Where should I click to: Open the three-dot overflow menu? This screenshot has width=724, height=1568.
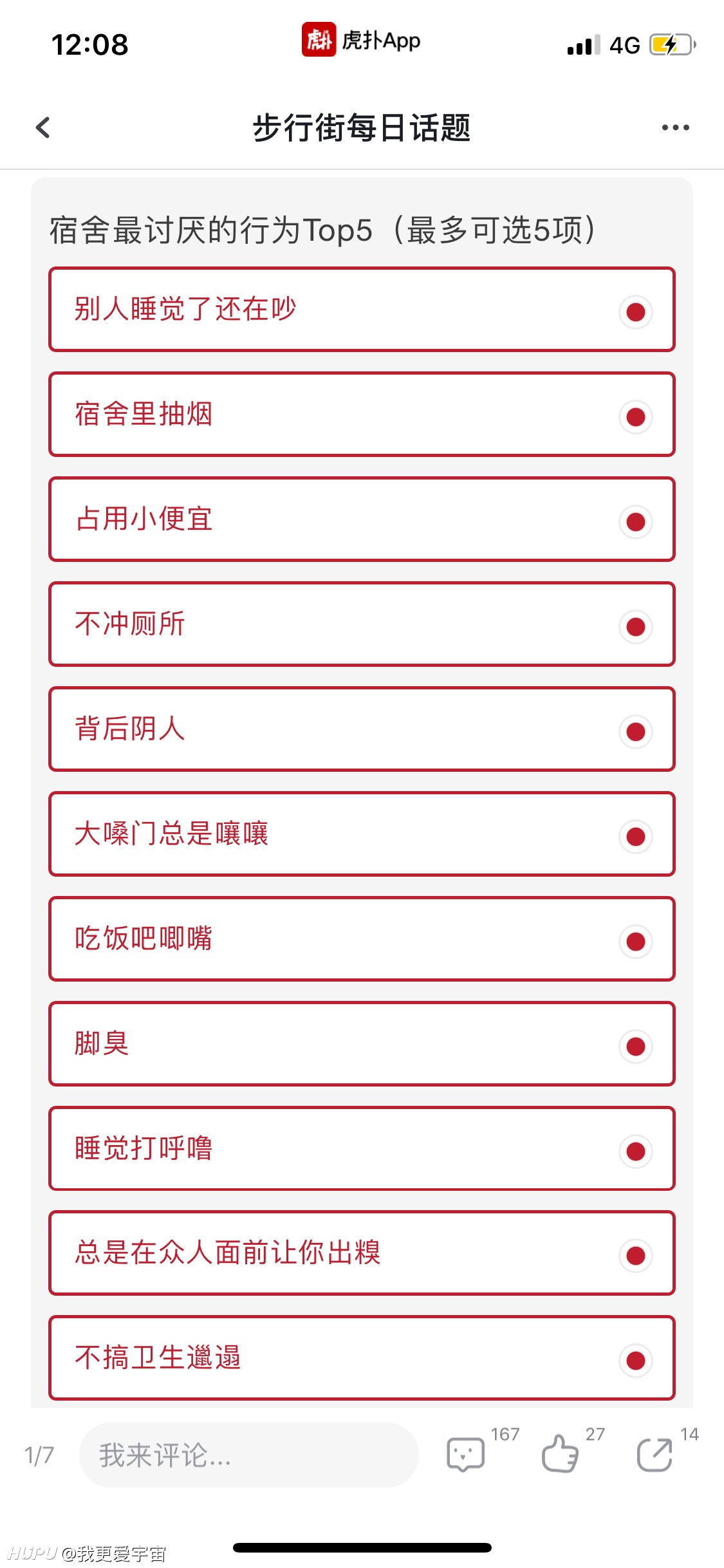coord(675,127)
